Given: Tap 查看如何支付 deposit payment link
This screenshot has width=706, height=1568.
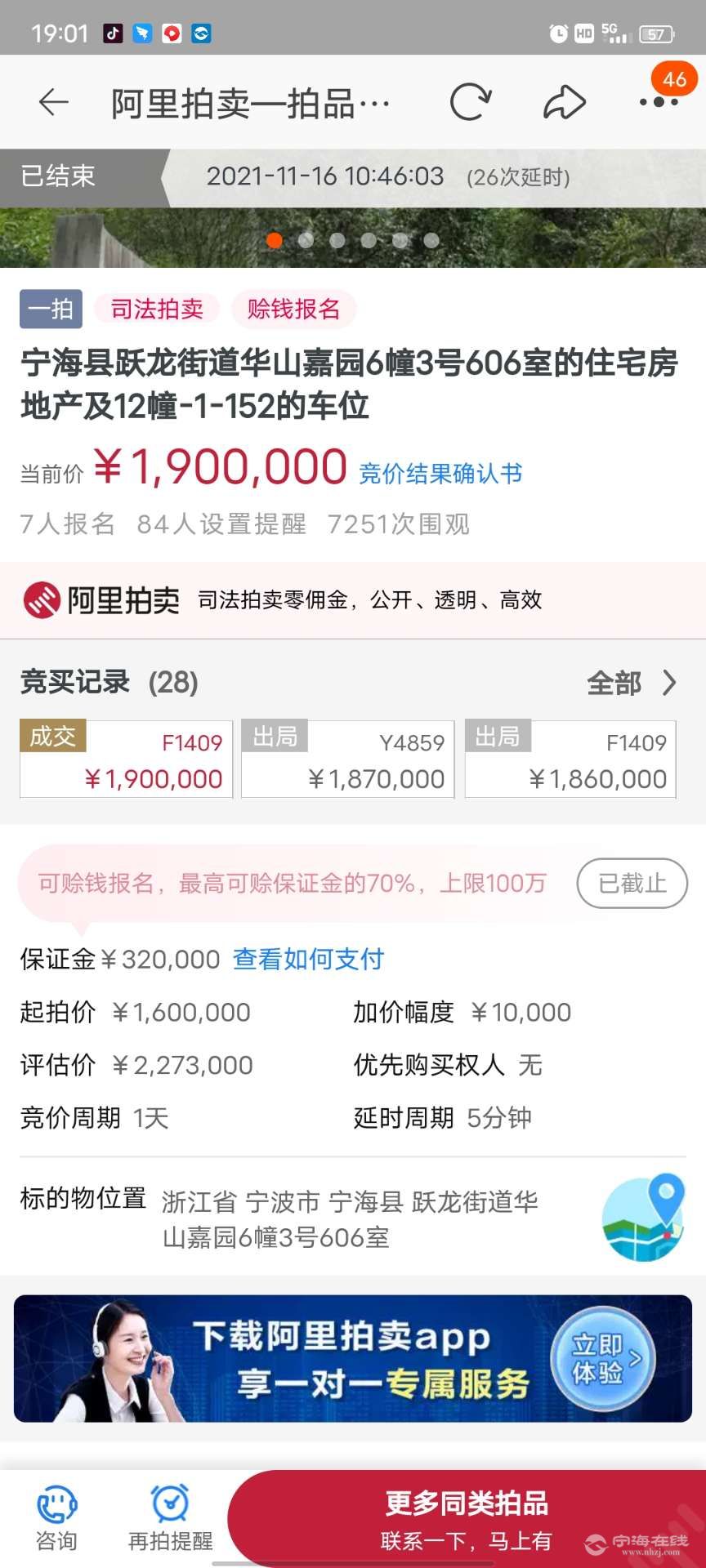Looking at the screenshot, I should coord(308,959).
